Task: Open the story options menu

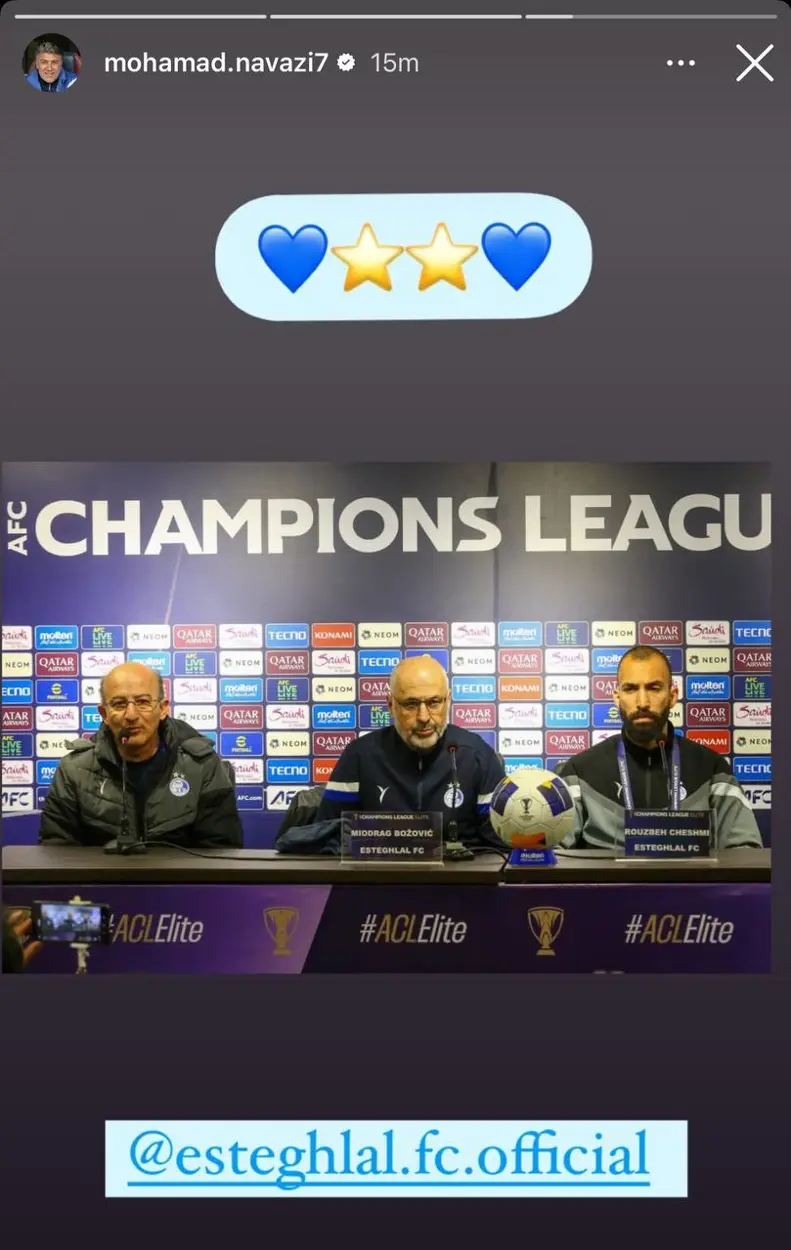Action: 681,63
